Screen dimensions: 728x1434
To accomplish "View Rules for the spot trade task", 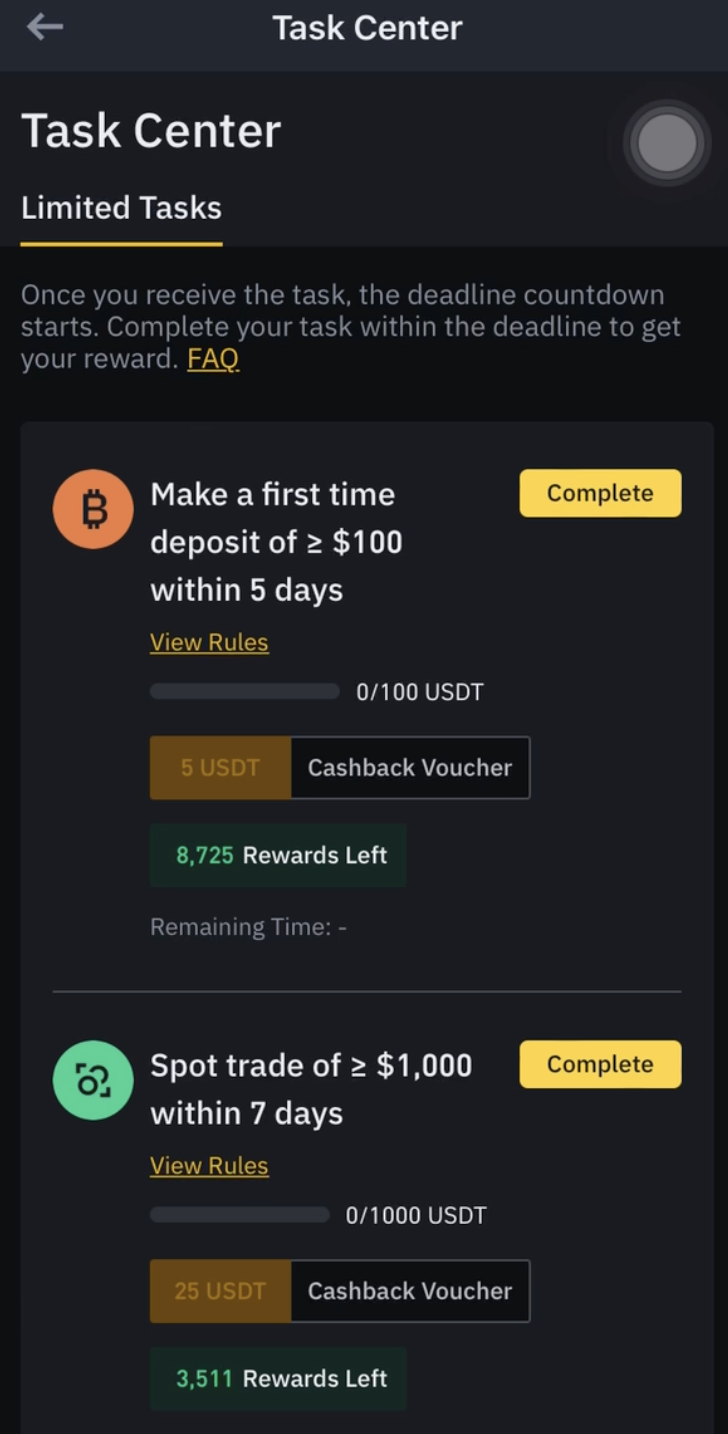I will pos(209,1165).
